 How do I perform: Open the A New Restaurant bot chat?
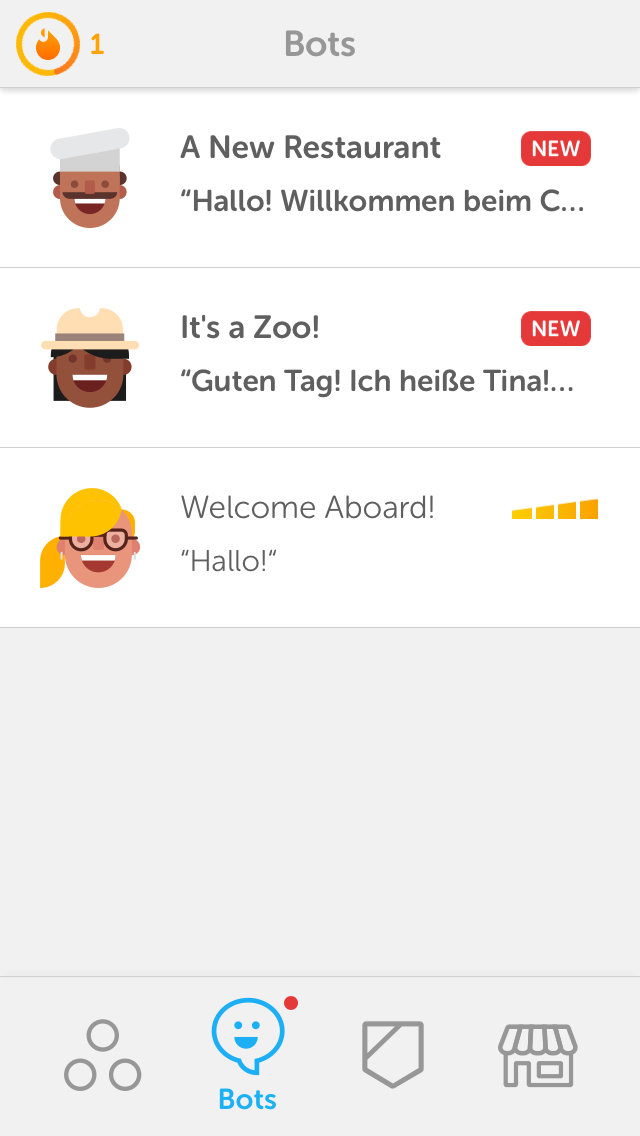click(x=320, y=178)
